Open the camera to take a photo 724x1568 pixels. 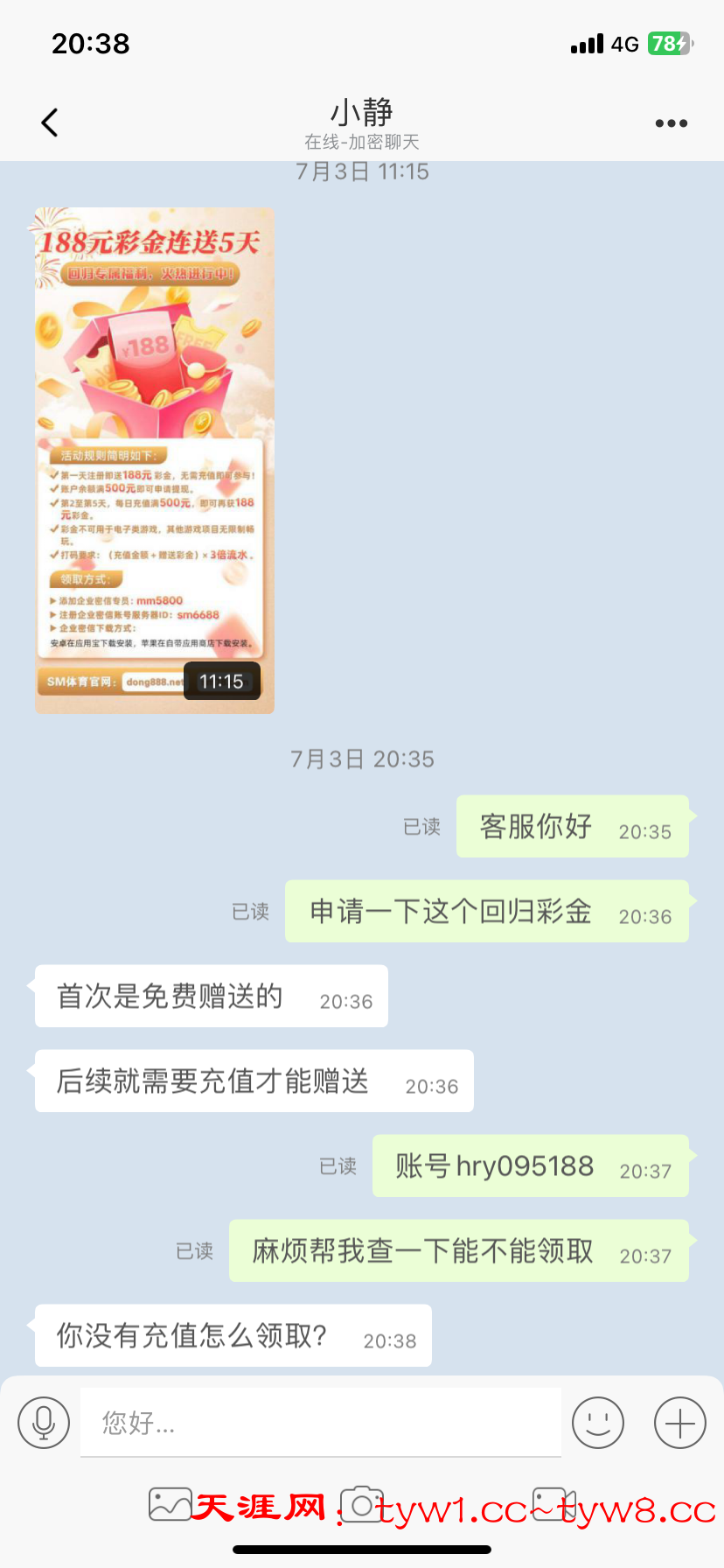click(x=361, y=1504)
